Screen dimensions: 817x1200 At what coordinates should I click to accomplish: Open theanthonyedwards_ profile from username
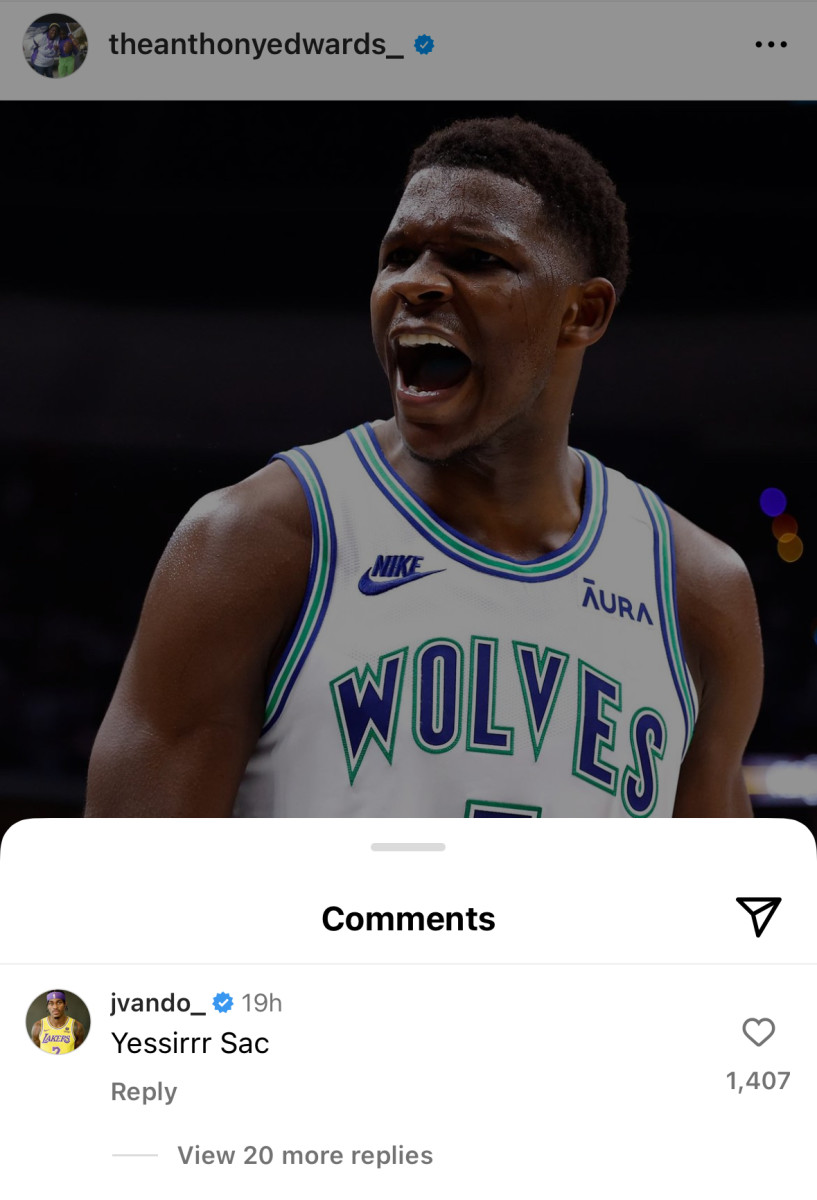point(255,45)
